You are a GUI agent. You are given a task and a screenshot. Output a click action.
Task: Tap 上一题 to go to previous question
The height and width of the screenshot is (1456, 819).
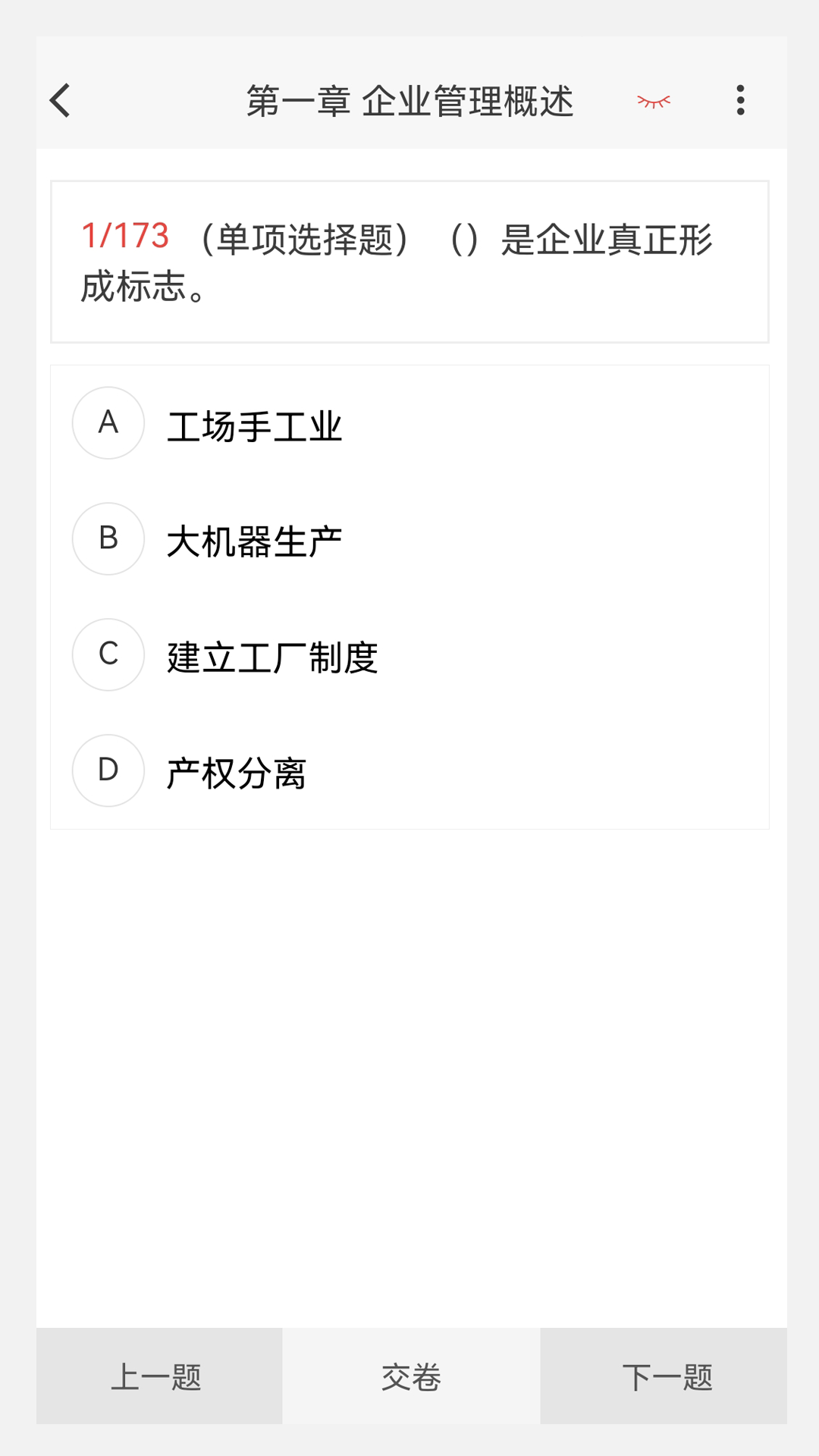158,1376
